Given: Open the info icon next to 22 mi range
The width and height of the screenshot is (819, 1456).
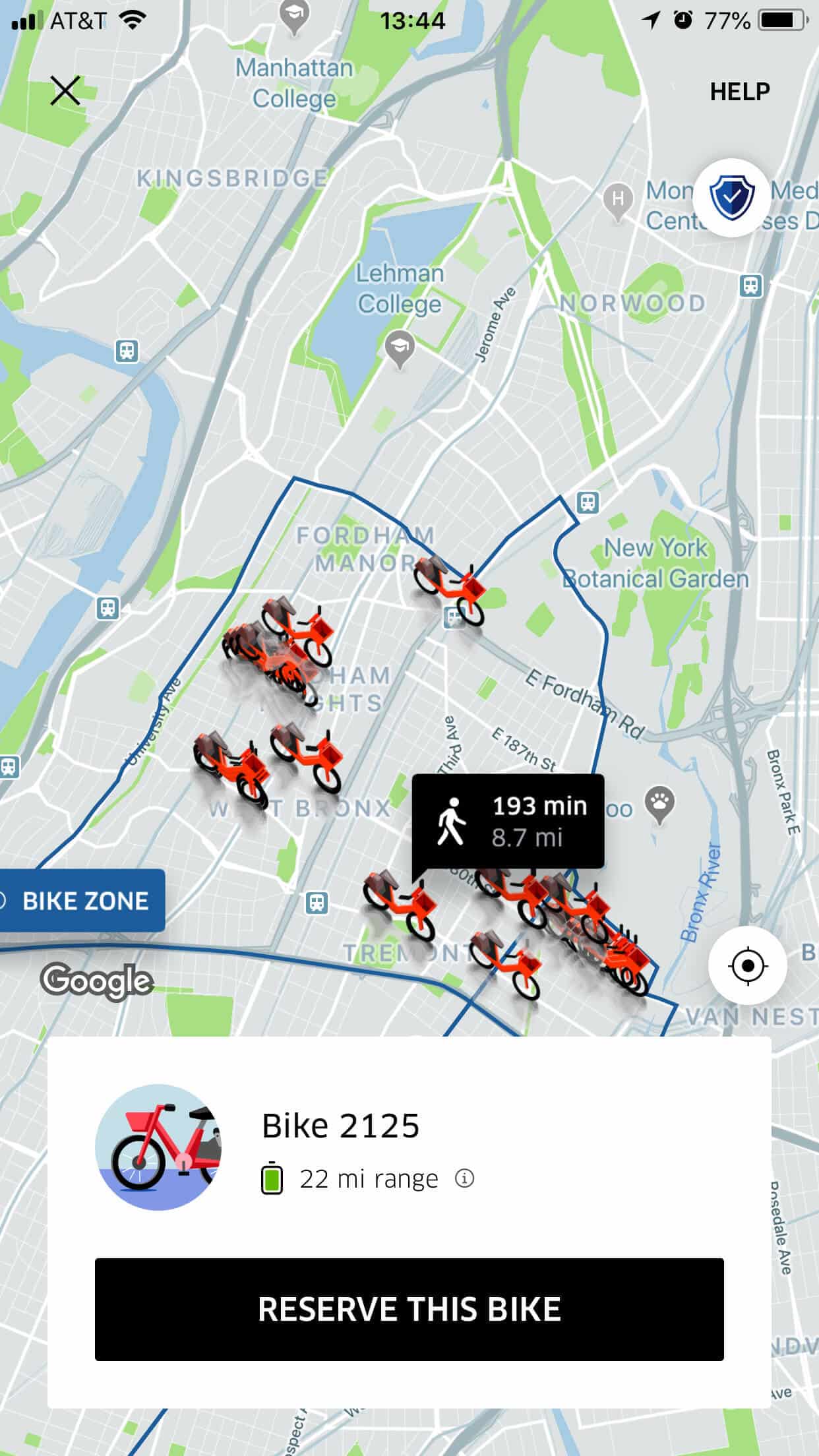Looking at the screenshot, I should point(465,1178).
